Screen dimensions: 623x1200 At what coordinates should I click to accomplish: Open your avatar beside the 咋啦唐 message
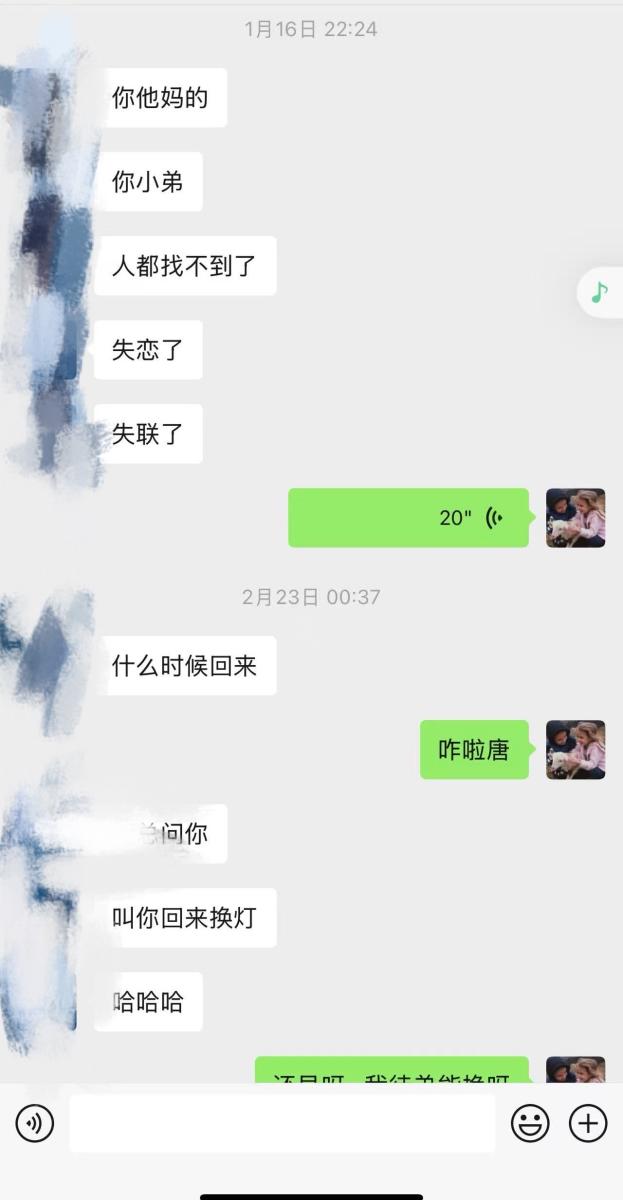[575, 750]
